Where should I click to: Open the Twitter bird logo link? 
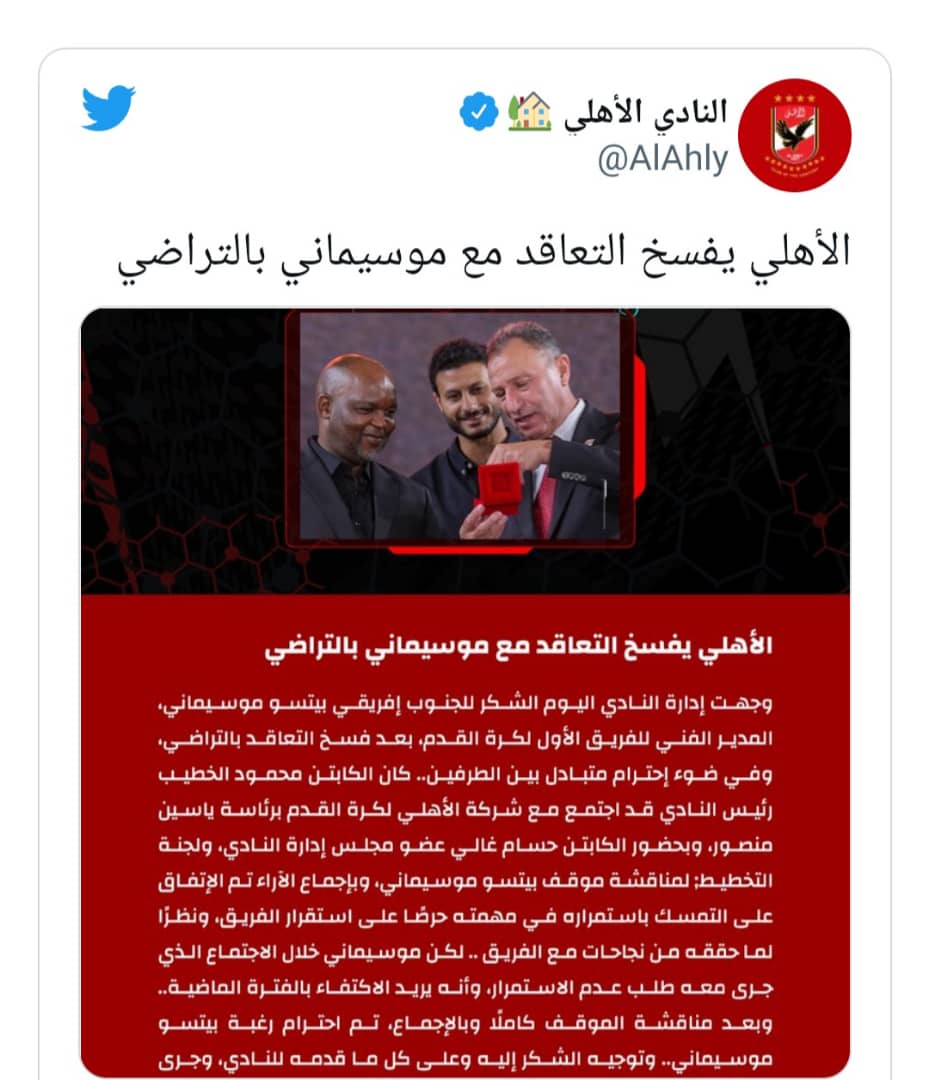pos(108,108)
